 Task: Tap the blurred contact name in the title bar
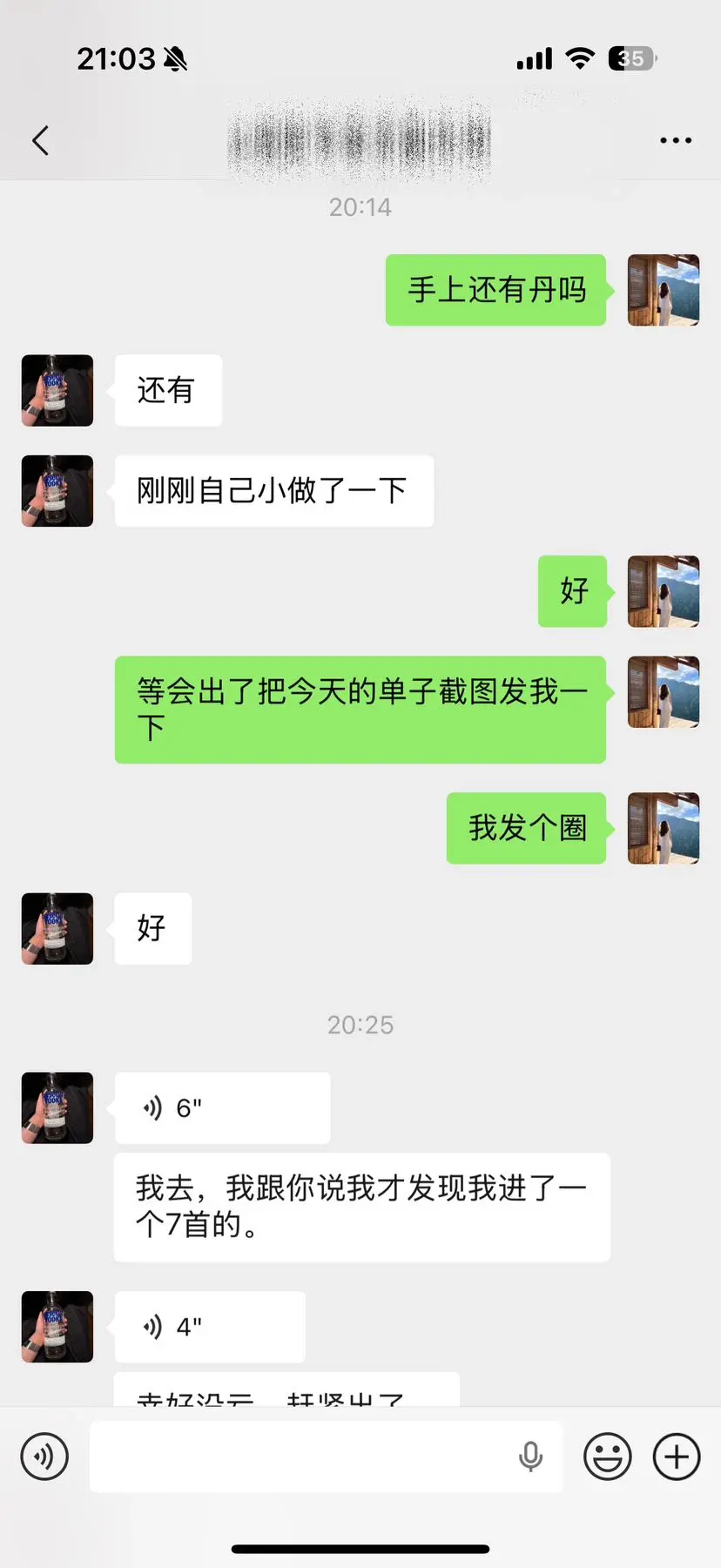coord(360,139)
